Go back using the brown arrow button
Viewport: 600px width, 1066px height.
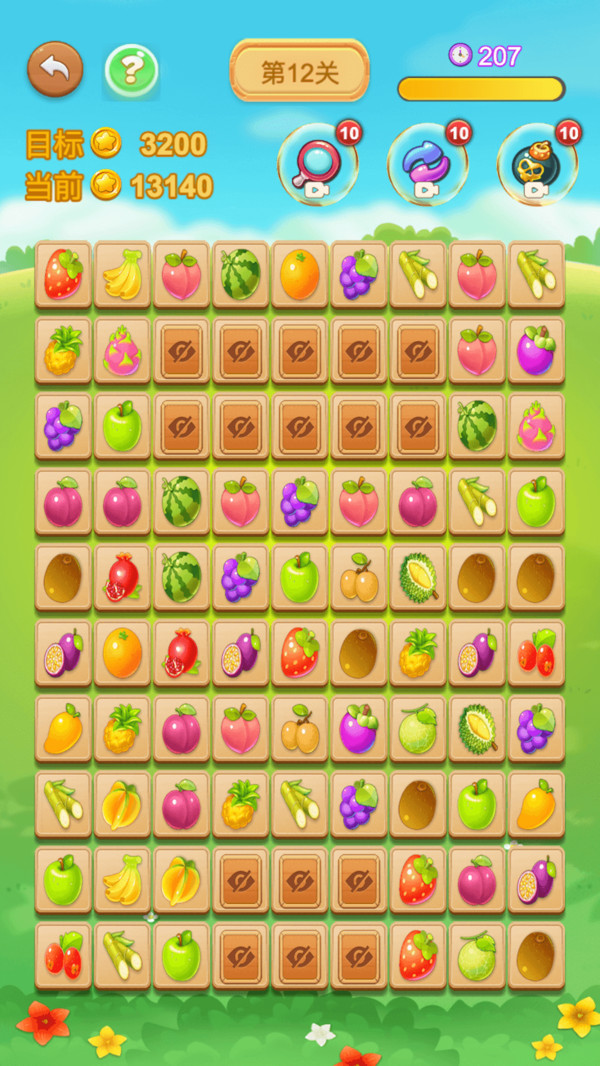(55, 69)
